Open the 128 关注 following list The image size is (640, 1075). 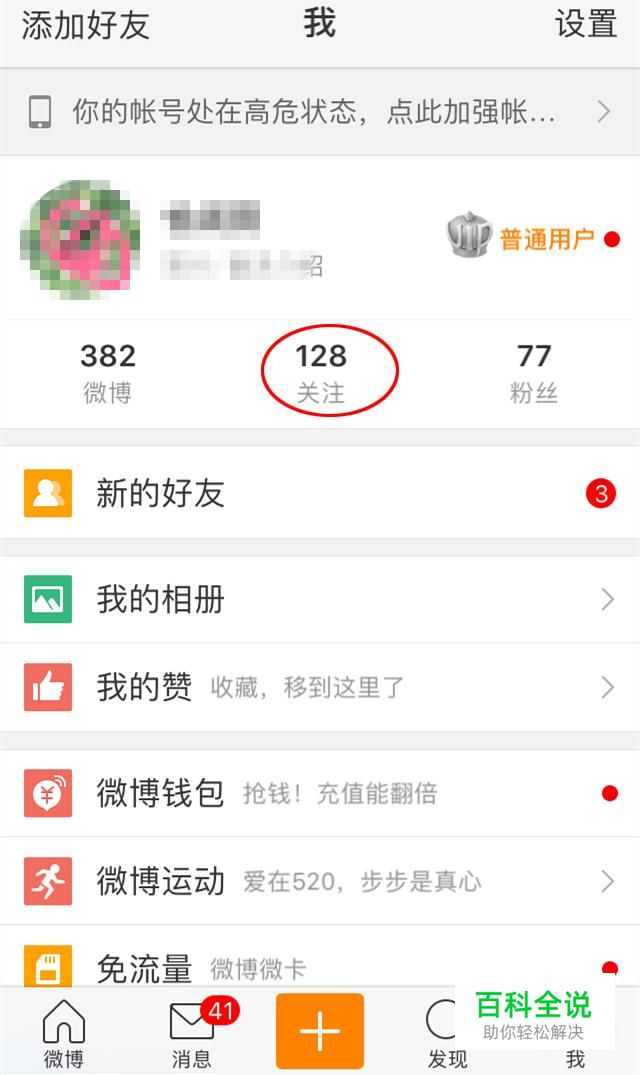(321, 373)
